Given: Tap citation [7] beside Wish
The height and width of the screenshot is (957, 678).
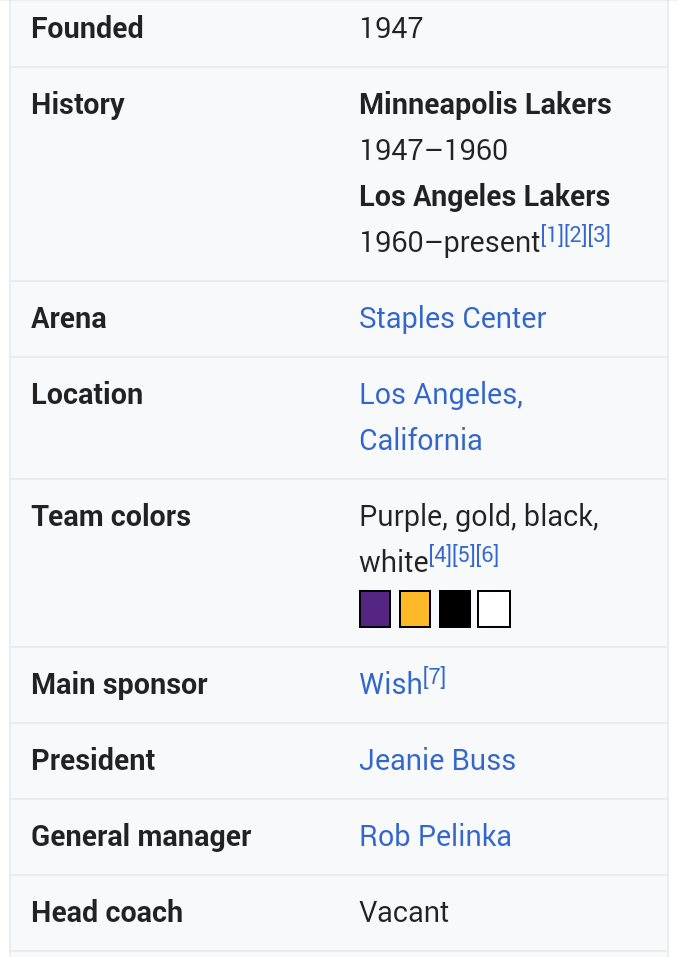Looking at the screenshot, I should tap(434, 678).
